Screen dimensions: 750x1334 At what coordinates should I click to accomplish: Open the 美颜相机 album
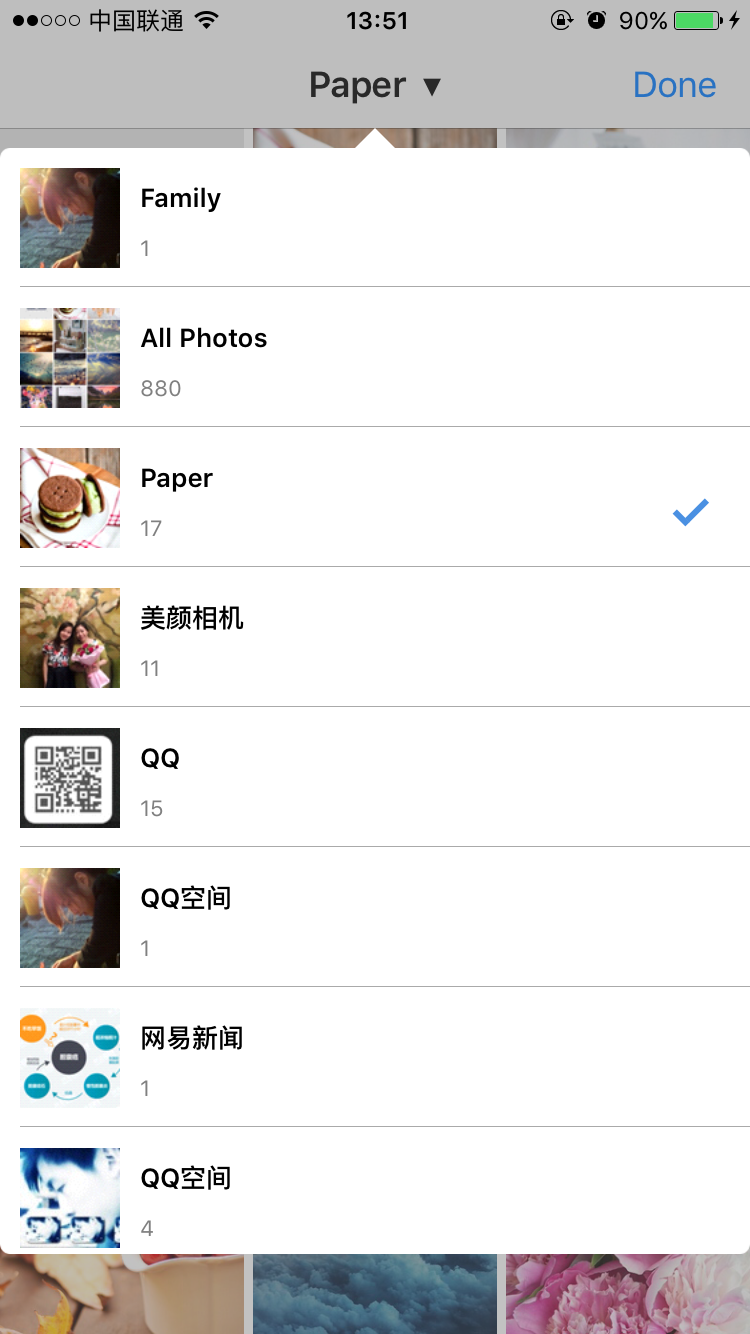click(x=375, y=638)
